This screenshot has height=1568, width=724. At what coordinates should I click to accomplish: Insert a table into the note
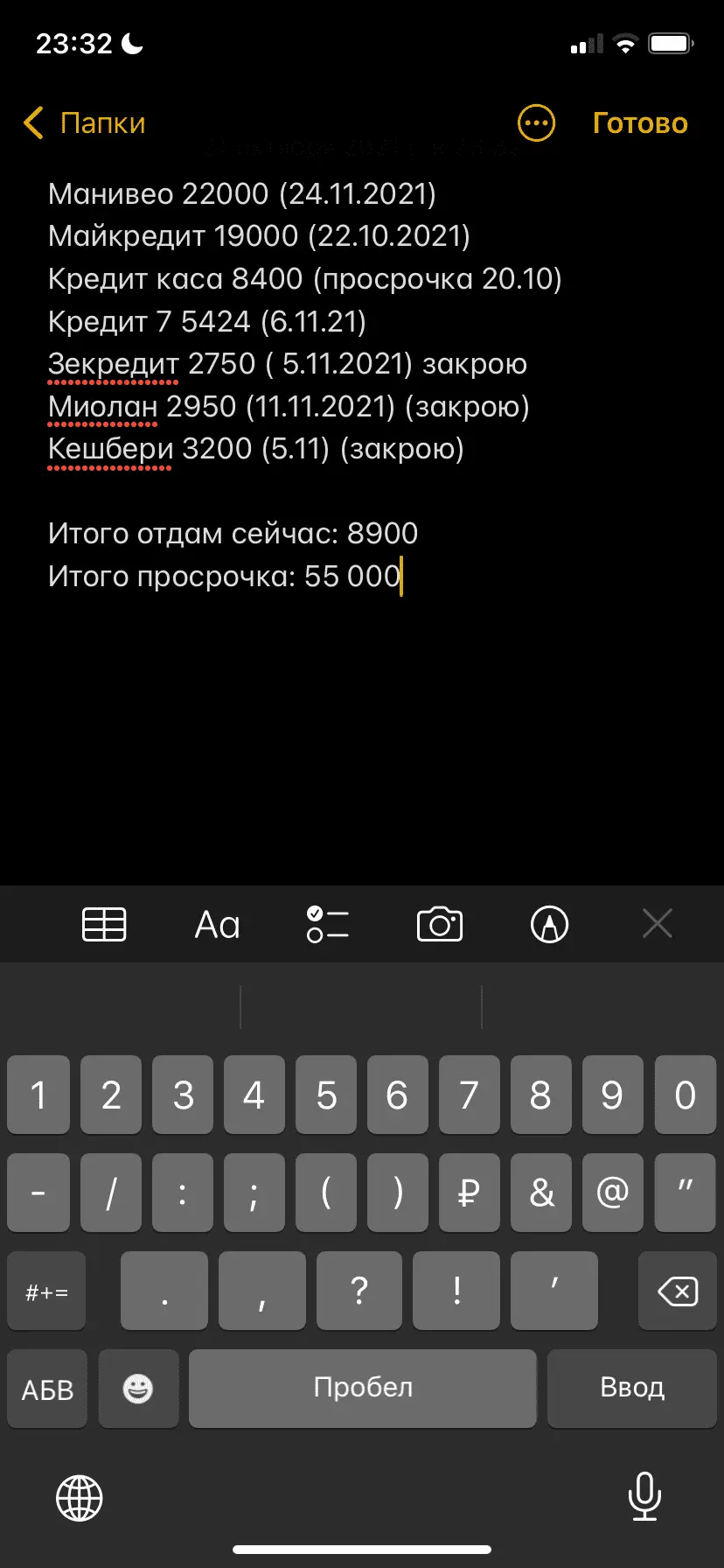(x=104, y=924)
